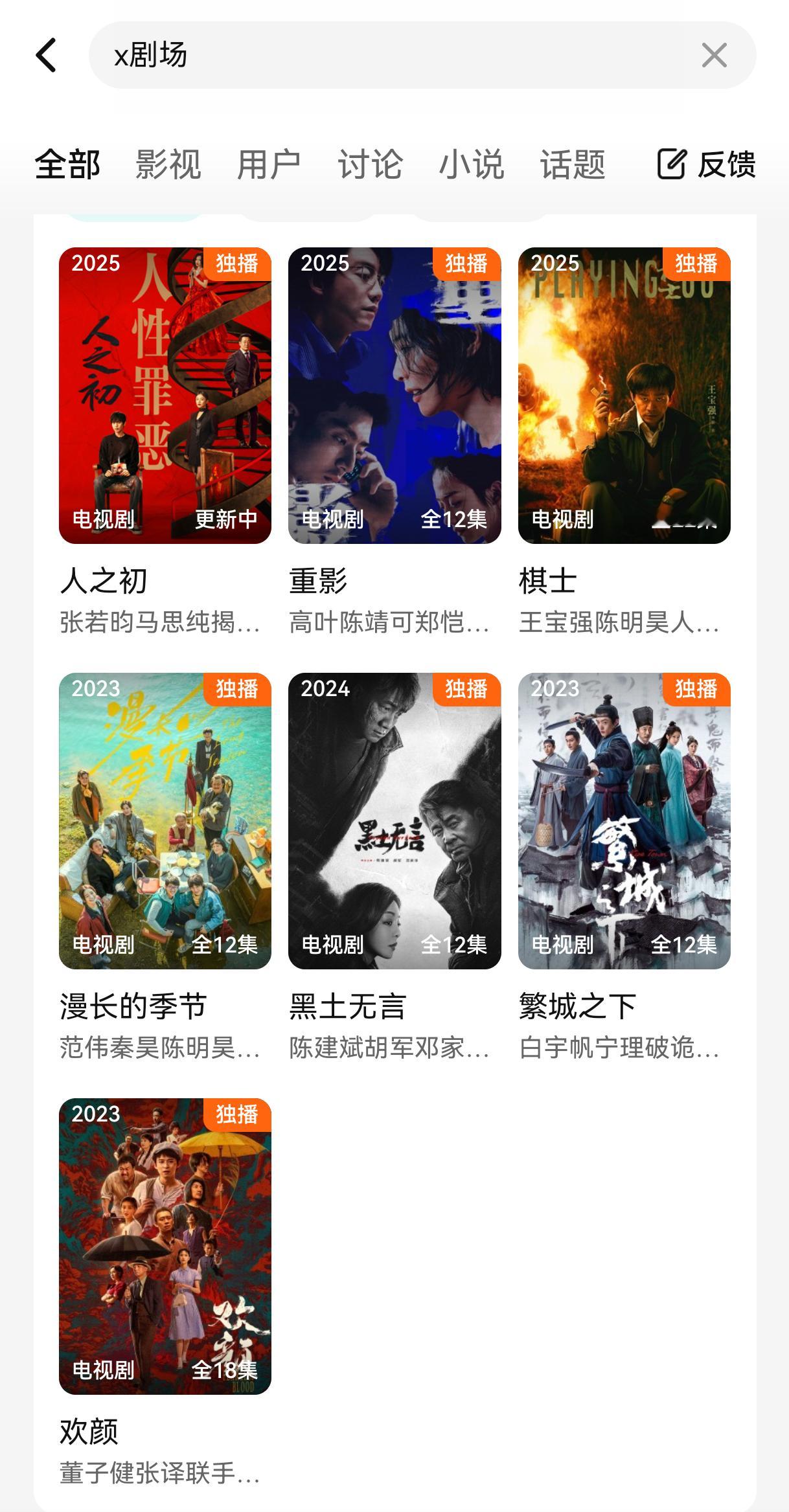Select the 用户 tab
Screen dimensions: 789x1512
pyautogui.click(x=269, y=164)
